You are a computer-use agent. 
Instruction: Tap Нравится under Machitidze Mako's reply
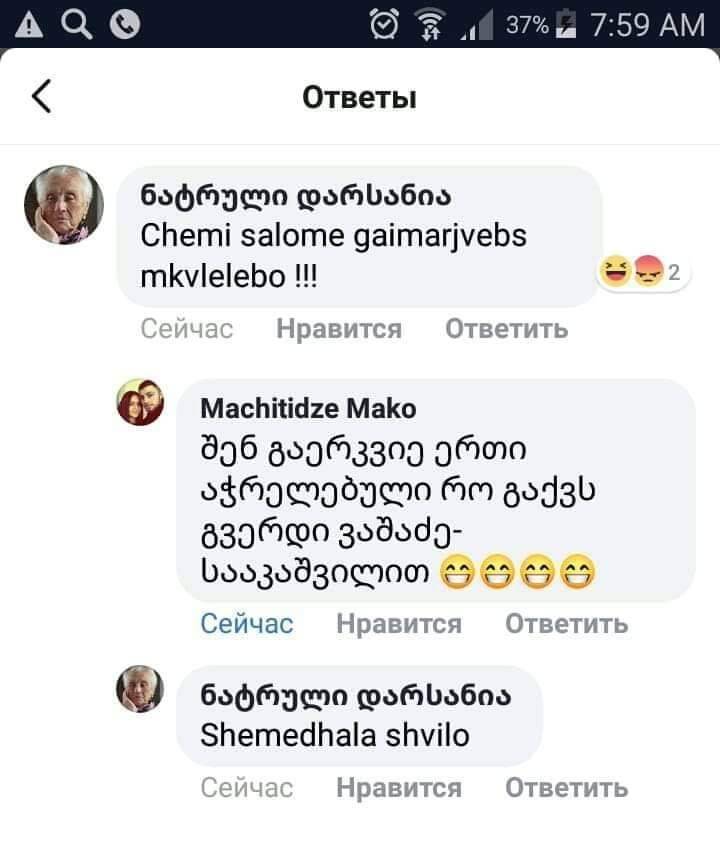click(x=399, y=624)
